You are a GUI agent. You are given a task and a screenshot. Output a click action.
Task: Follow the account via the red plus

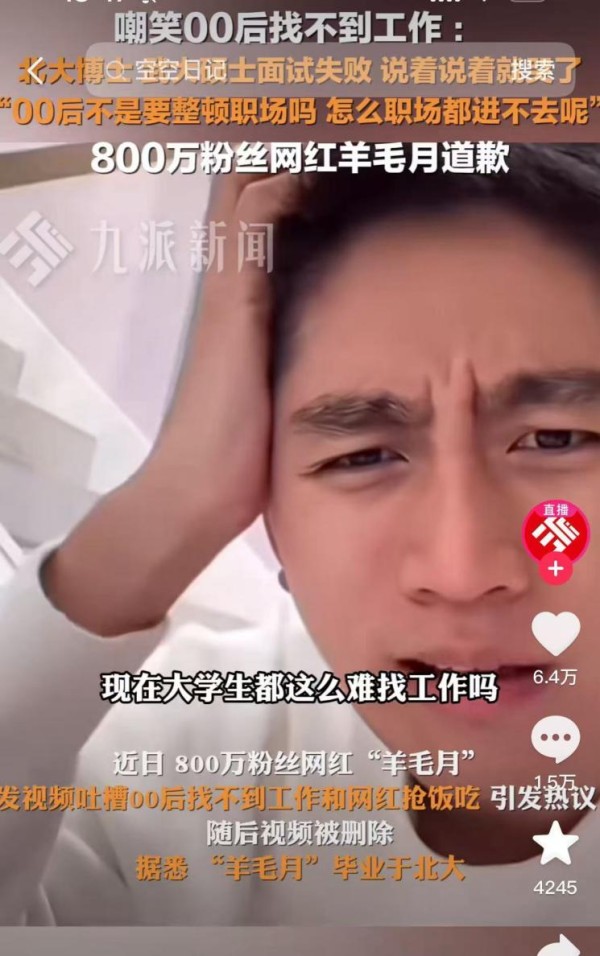[556, 569]
